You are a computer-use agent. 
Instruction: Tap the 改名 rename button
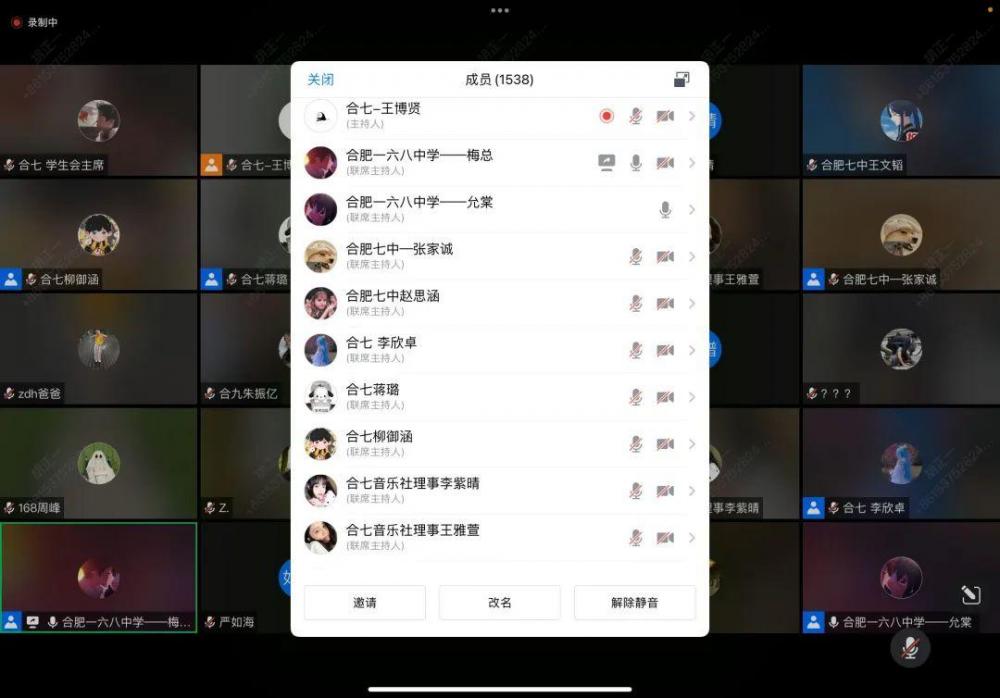pyautogui.click(x=499, y=603)
